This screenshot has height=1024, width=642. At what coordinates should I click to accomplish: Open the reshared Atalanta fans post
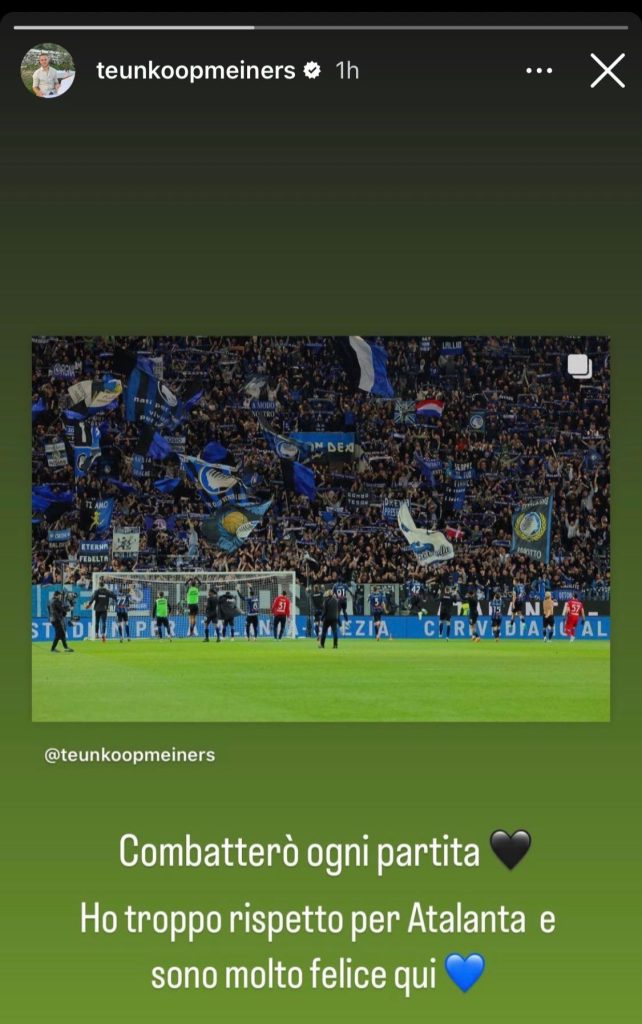tap(320, 528)
